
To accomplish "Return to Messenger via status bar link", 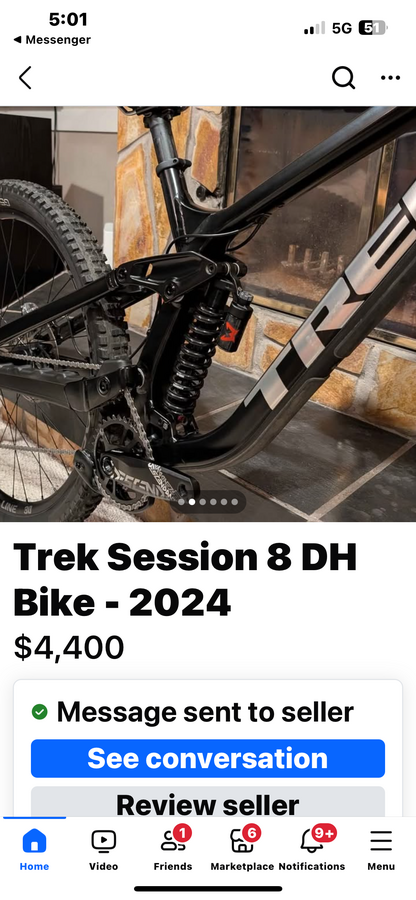I will pos(52,40).
